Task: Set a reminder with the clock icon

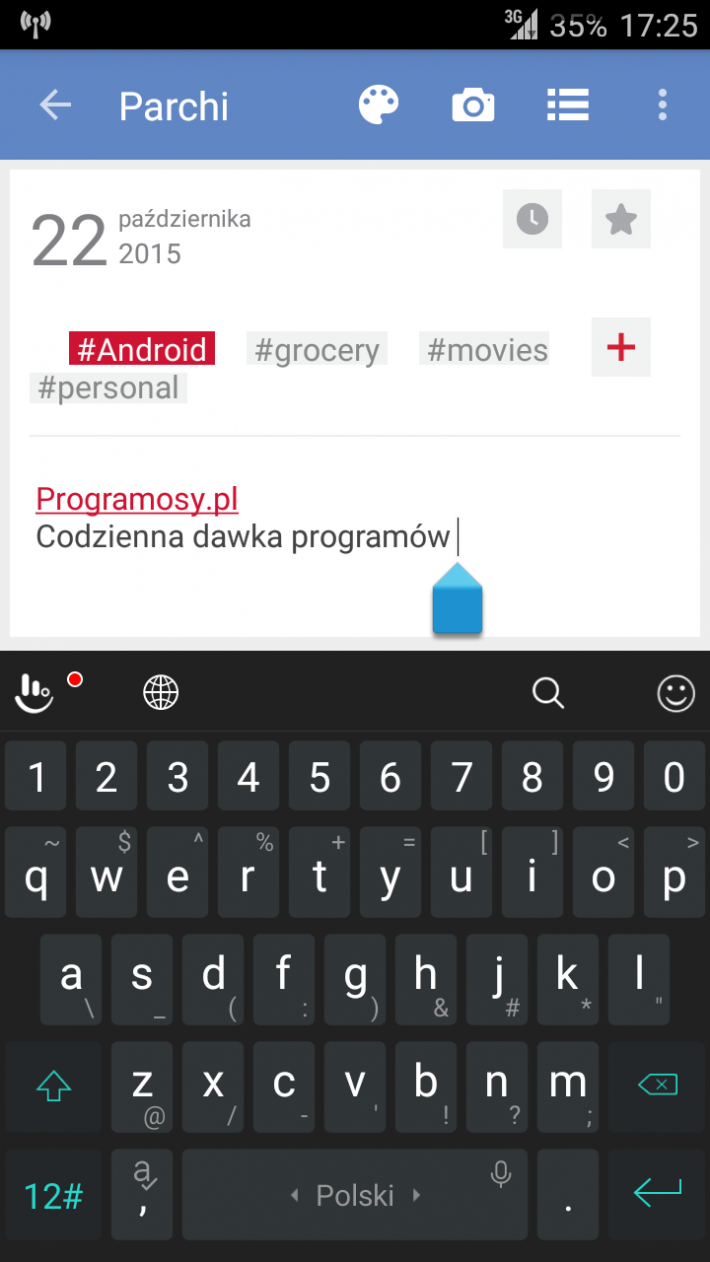Action: coord(532,219)
